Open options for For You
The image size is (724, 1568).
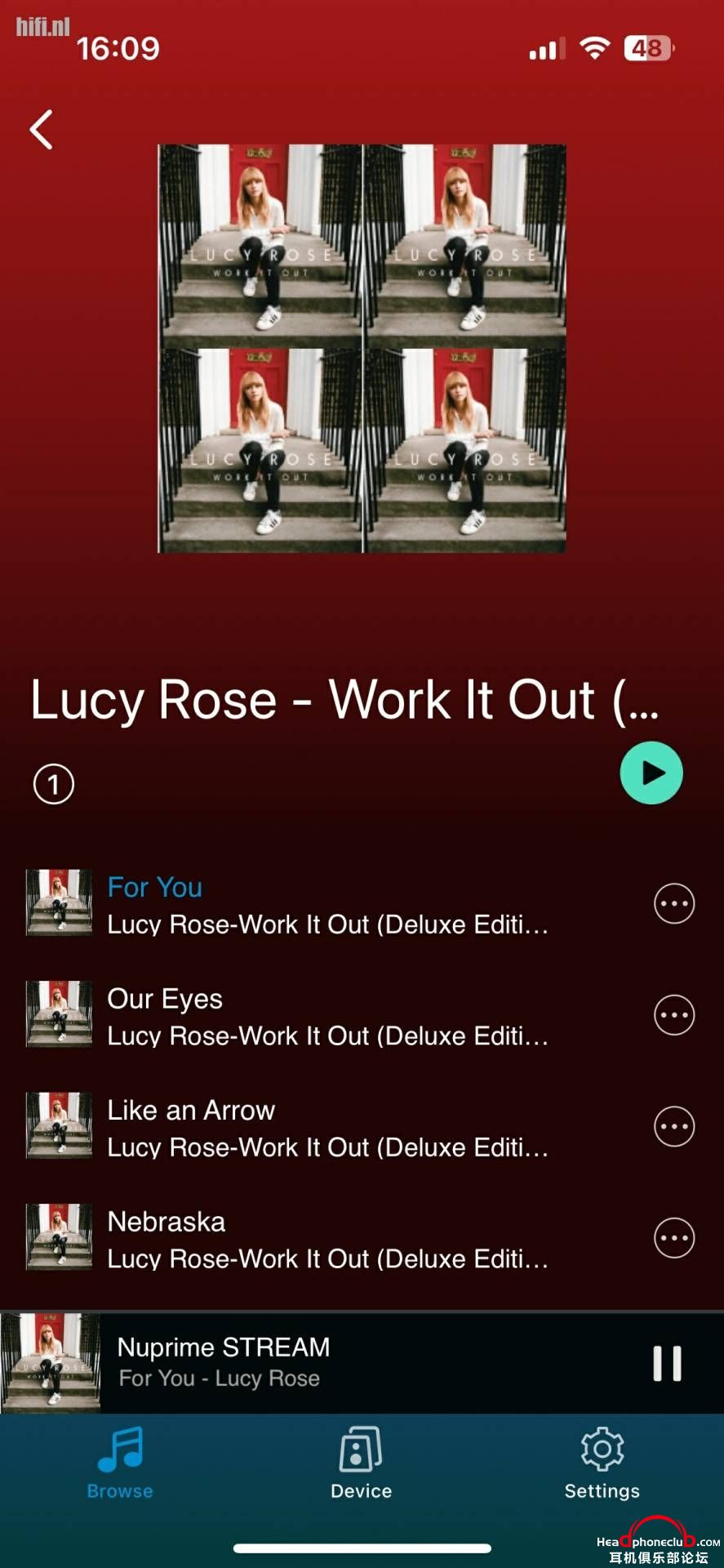[674, 904]
